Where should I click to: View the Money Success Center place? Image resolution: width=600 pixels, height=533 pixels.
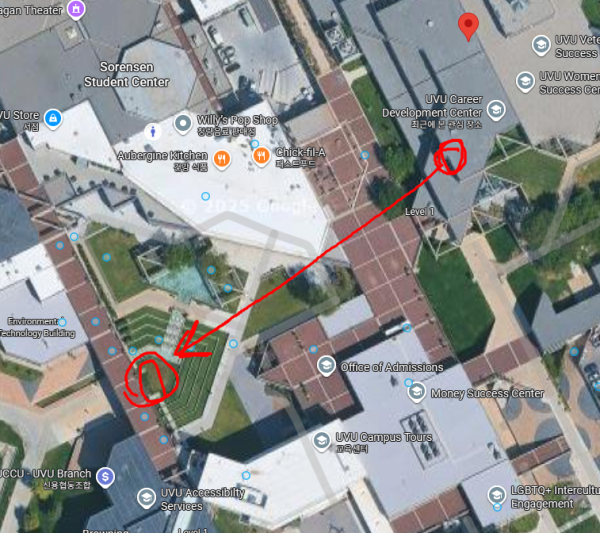point(416,393)
